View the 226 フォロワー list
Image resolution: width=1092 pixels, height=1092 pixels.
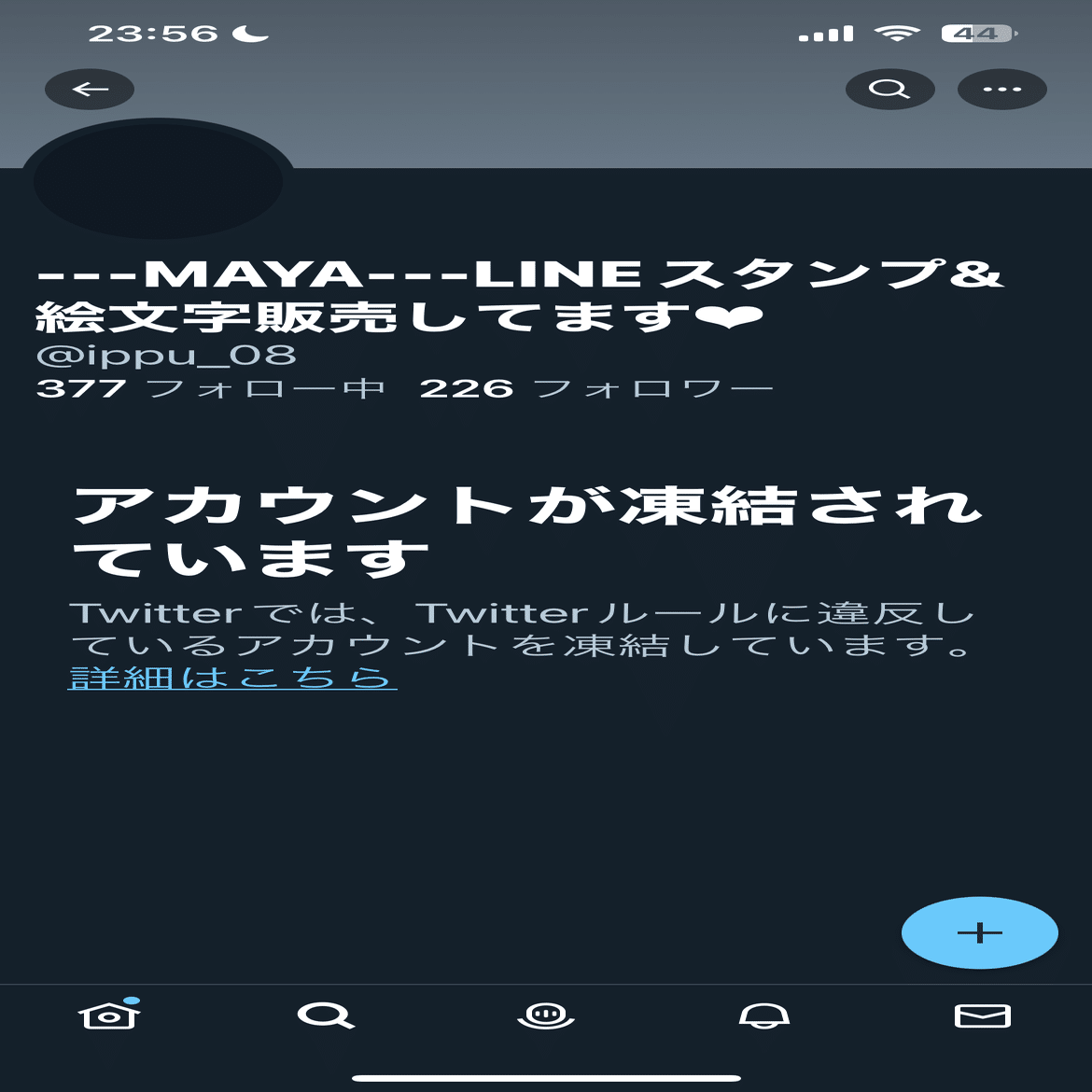(x=595, y=388)
